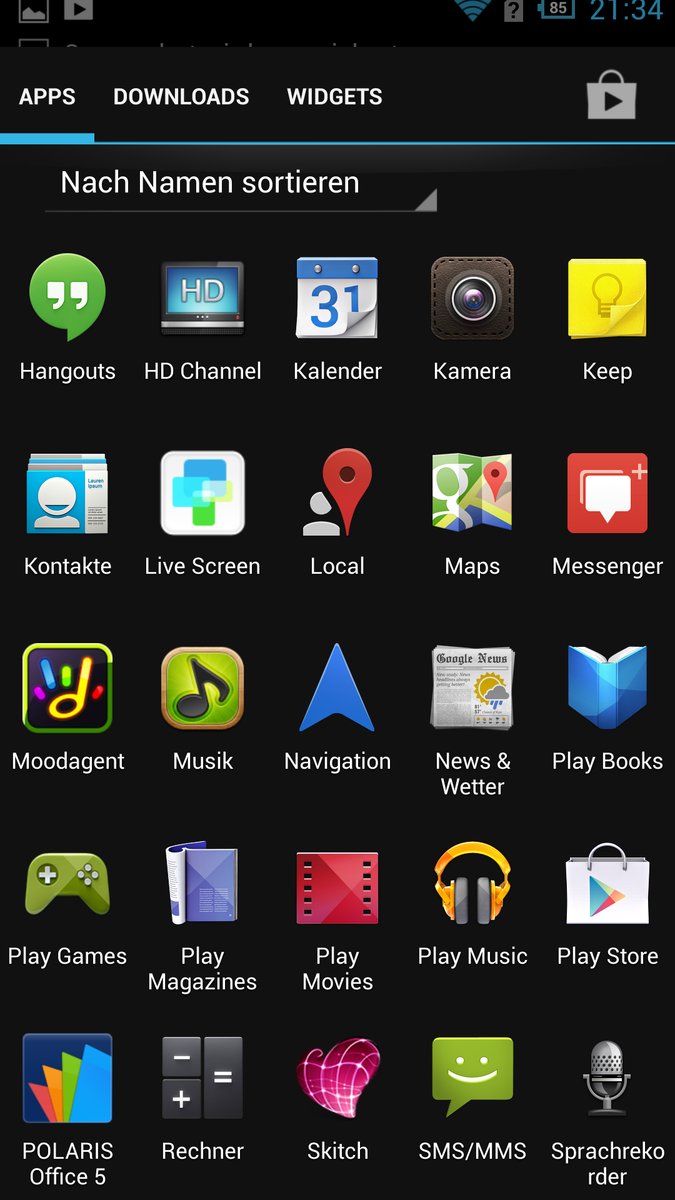Viewport: 675px width, 1200px height.
Task: Open Moodagent
Action: [68, 689]
